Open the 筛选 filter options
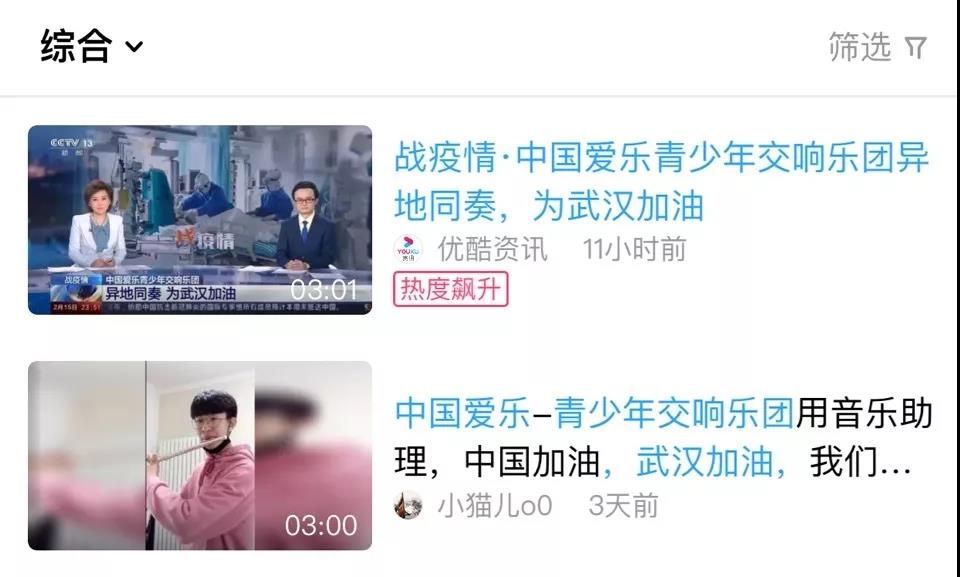Screen dimensions: 960x577 pyautogui.click(x=877, y=46)
